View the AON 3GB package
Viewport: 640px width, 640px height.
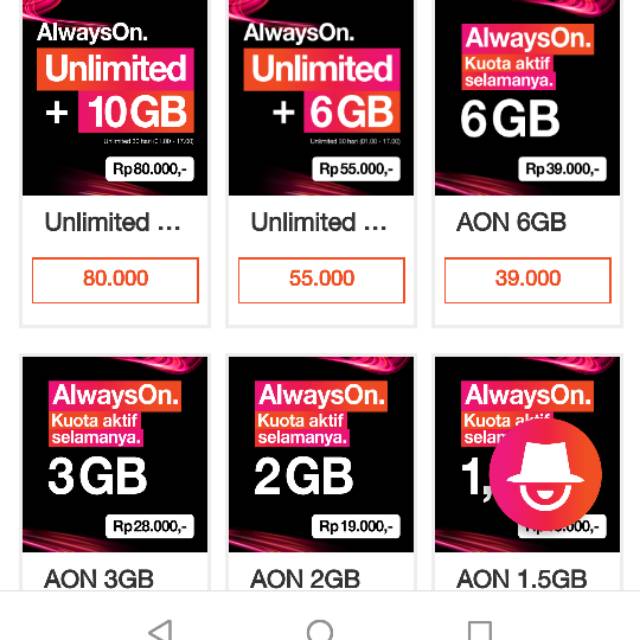[115, 455]
